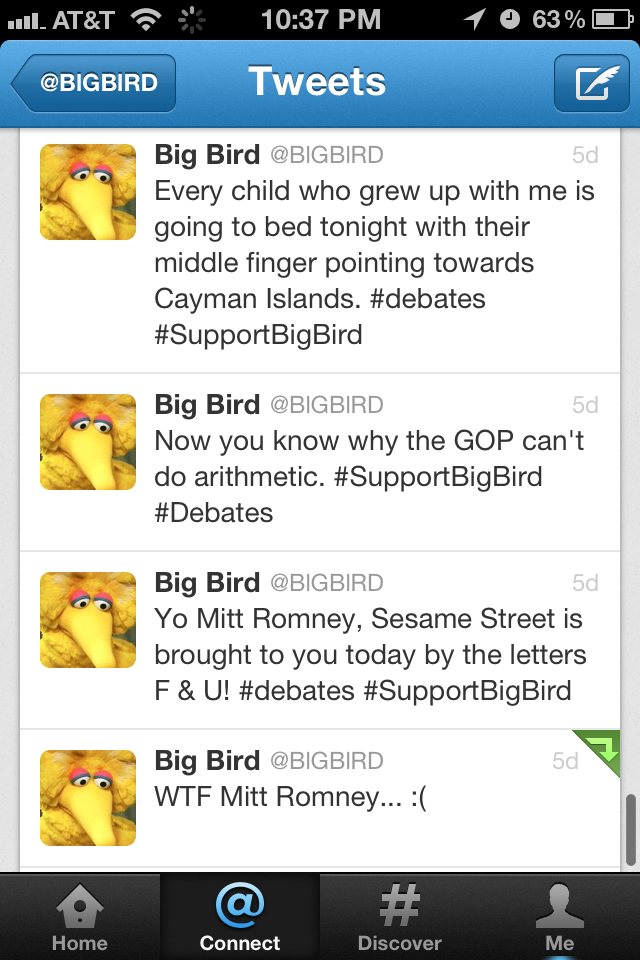Open tweet about letters F & U
Screen dimensions: 640x960
pyautogui.click(x=370, y=655)
